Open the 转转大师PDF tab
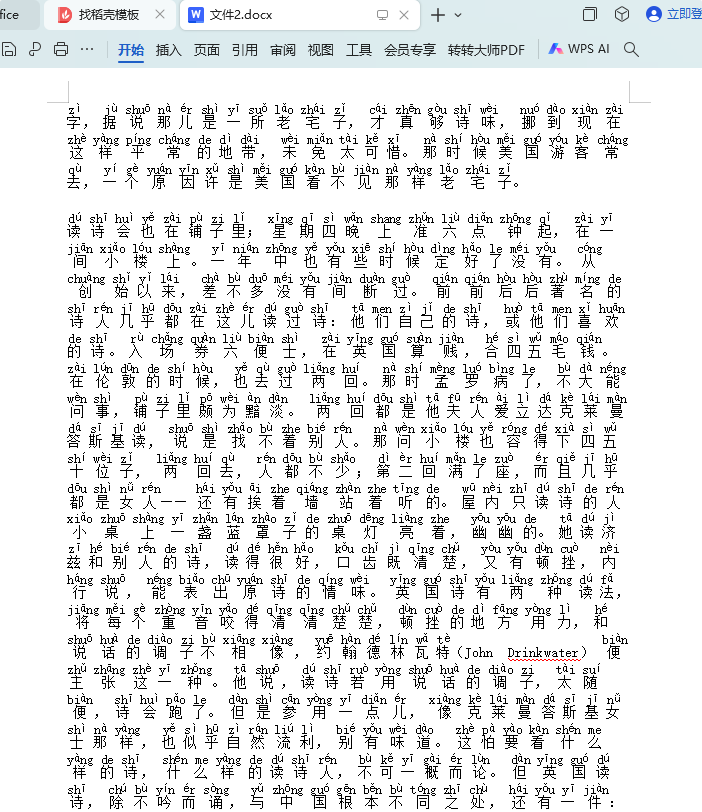702x812 pixels. pos(486,50)
